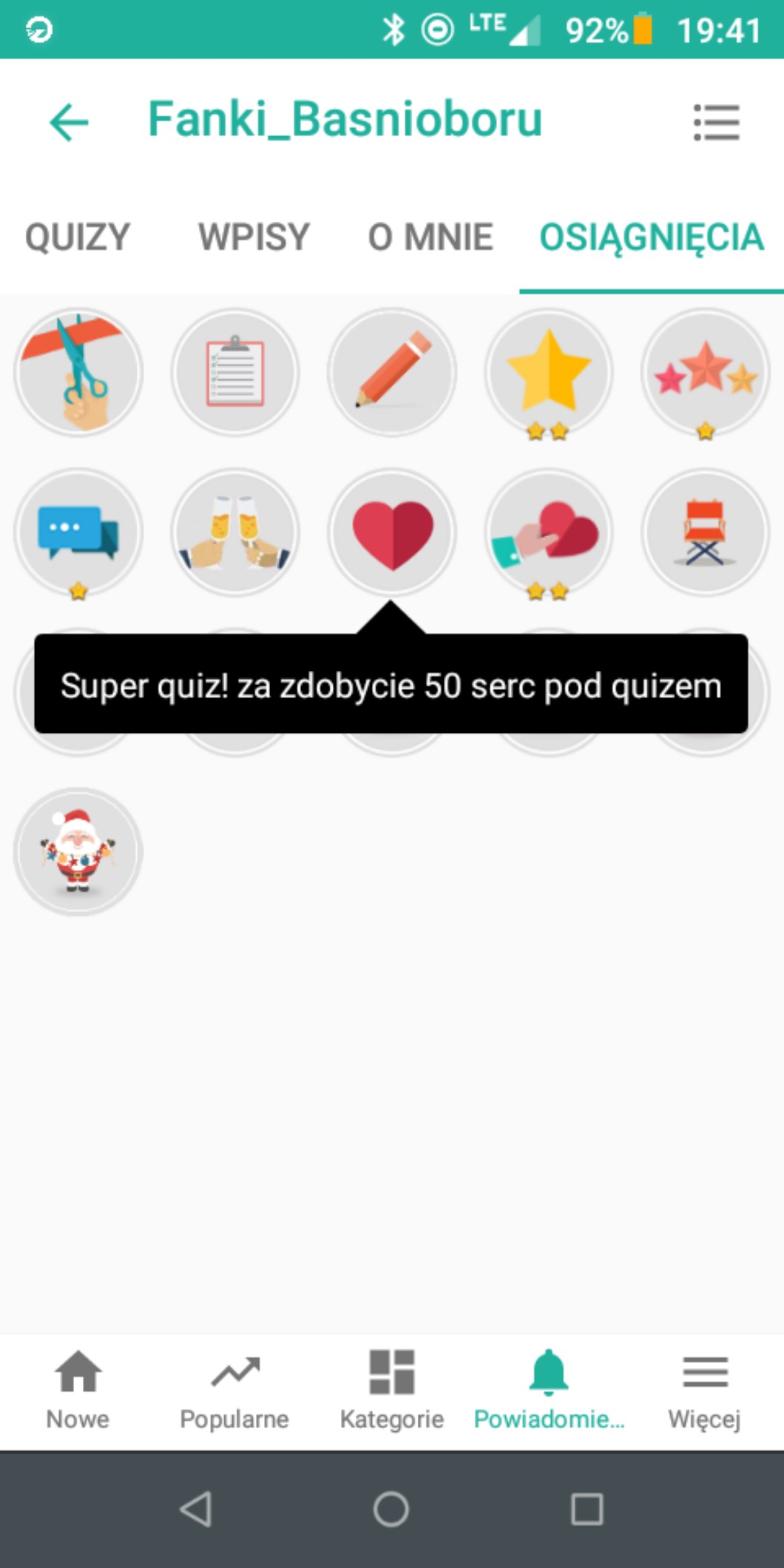Switch to the QUIZY tab
The height and width of the screenshot is (1568, 784).
pos(78,237)
